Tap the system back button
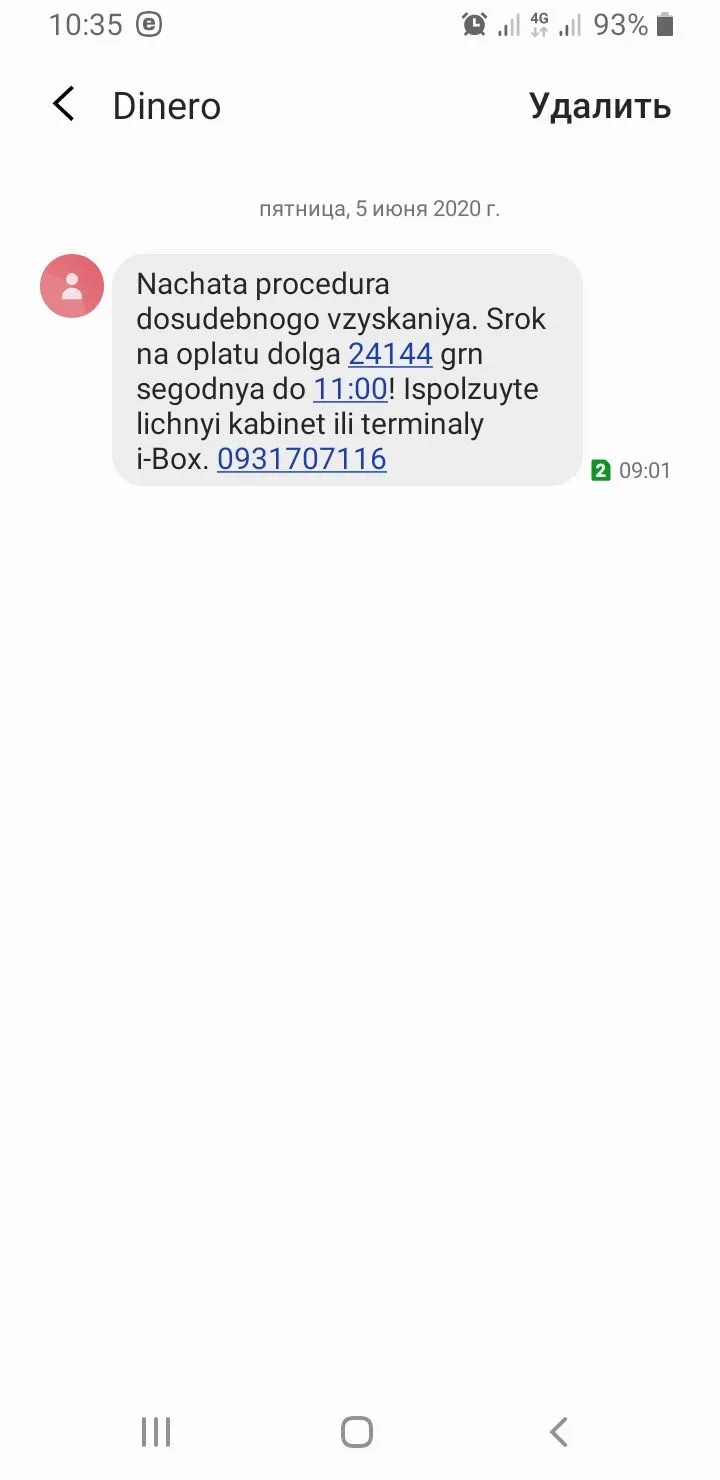 tap(559, 1432)
